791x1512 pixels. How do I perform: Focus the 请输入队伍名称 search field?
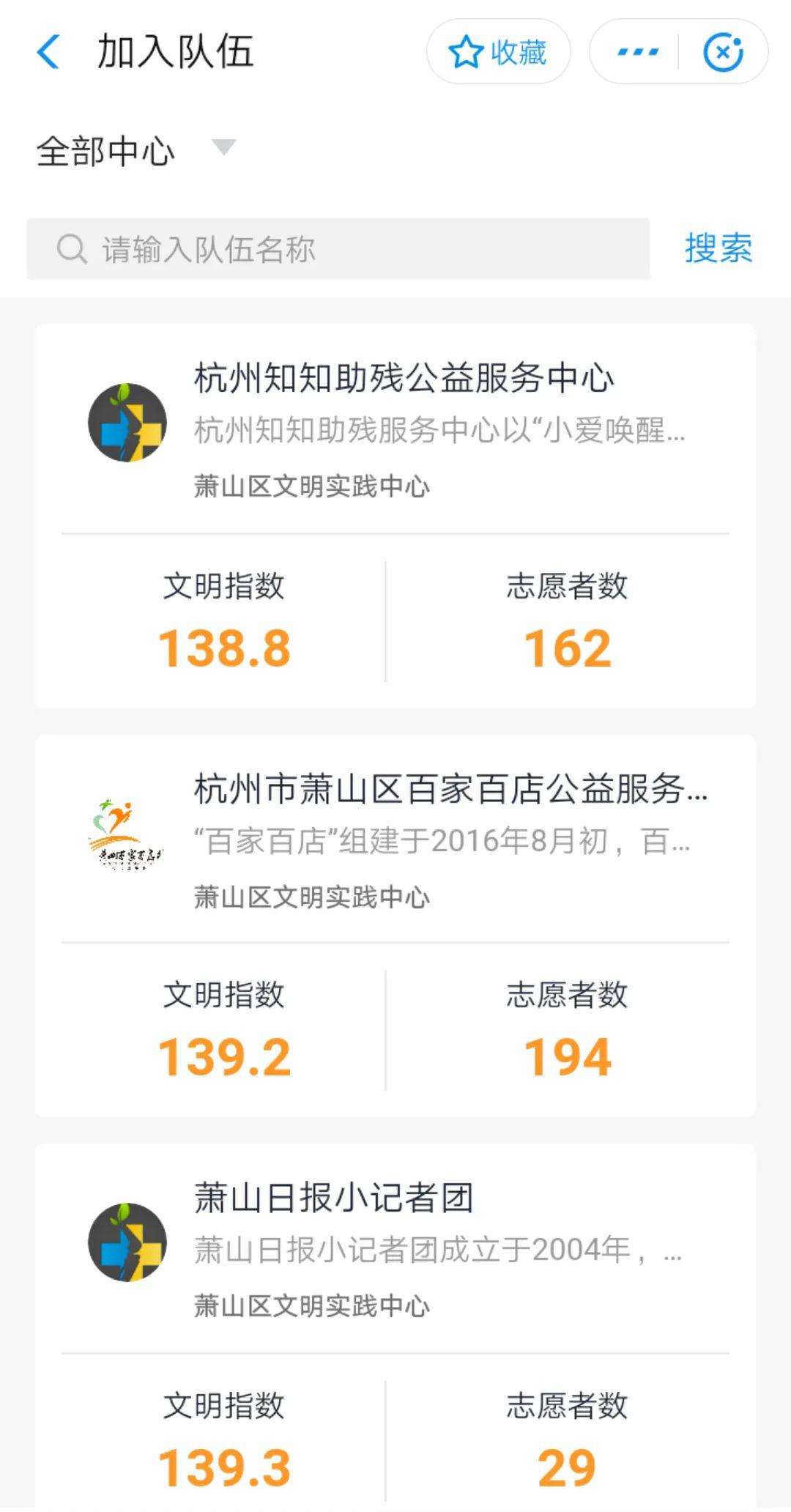(x=338, y=249)
